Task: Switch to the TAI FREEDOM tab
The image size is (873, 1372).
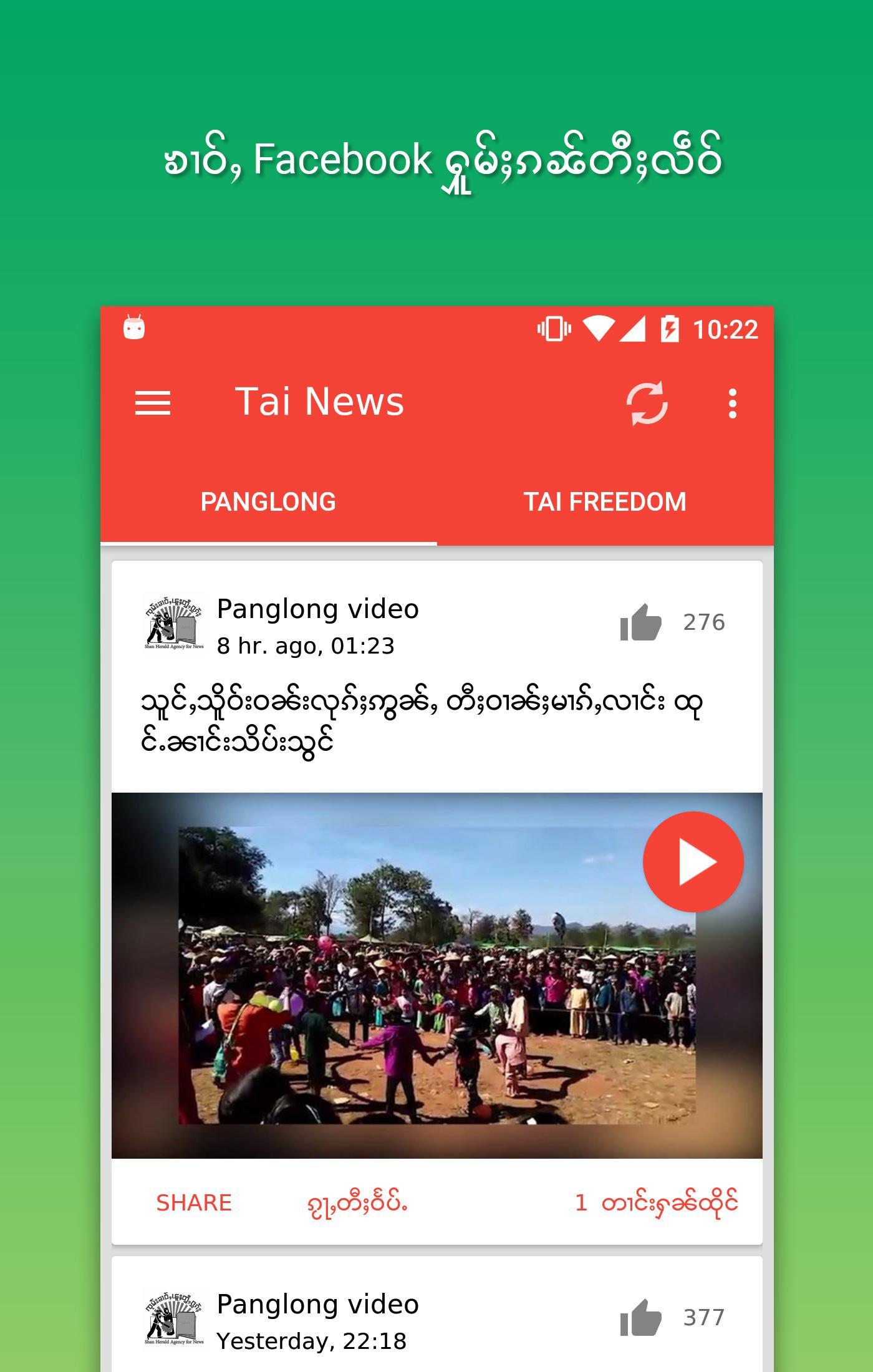Action: [605, 500]
